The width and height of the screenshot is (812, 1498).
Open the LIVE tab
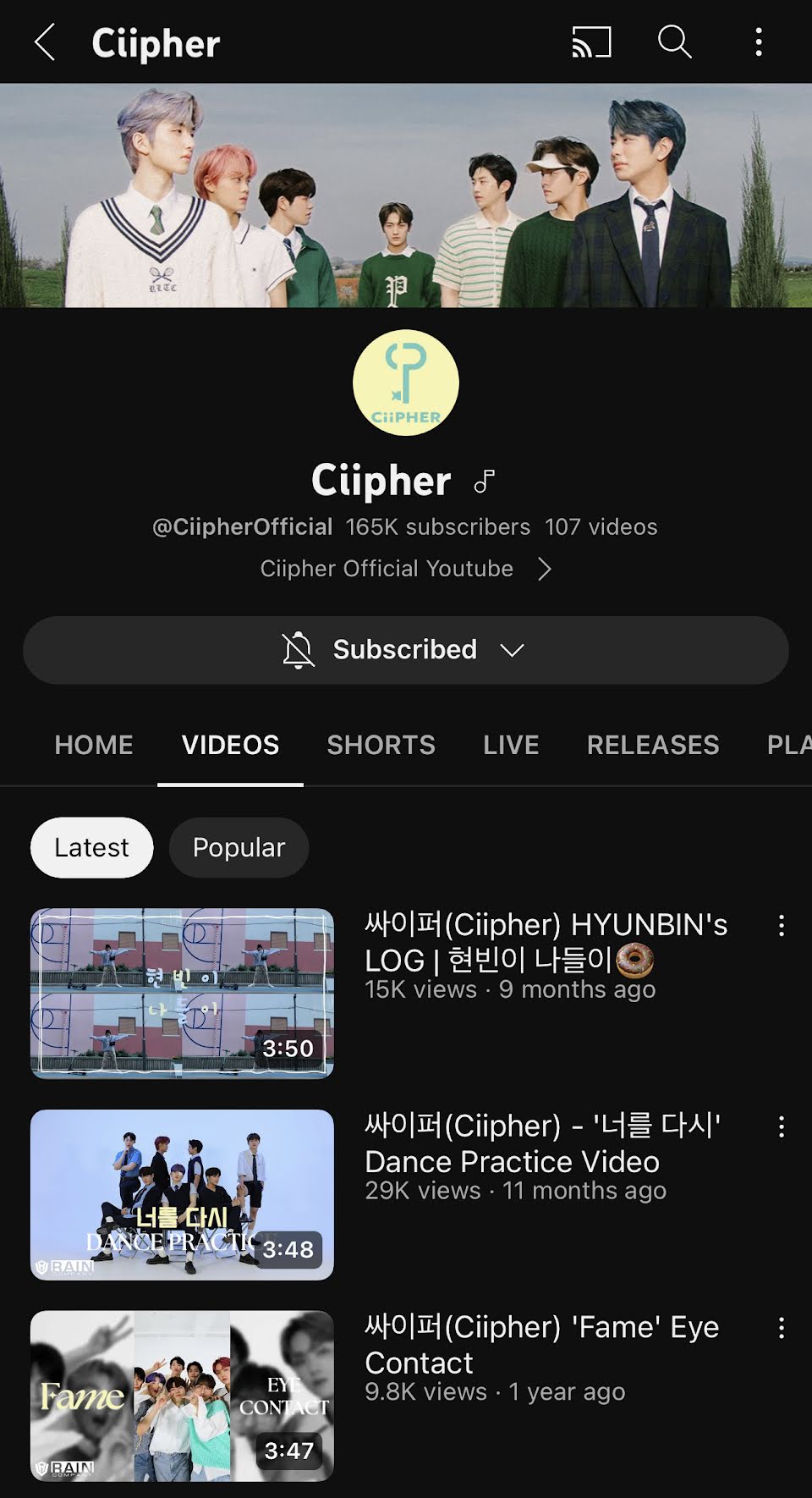pos(511,745)
